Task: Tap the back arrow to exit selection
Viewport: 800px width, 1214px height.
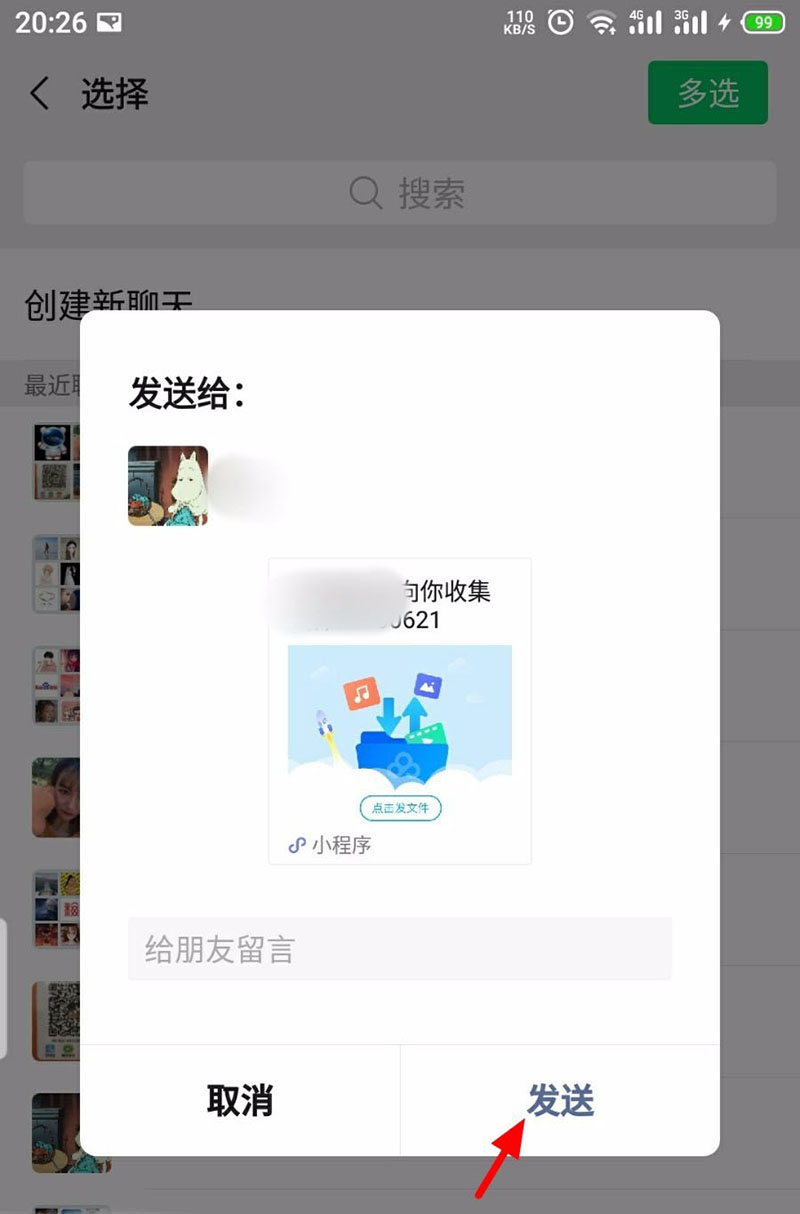Action: [x=38, y=93]
